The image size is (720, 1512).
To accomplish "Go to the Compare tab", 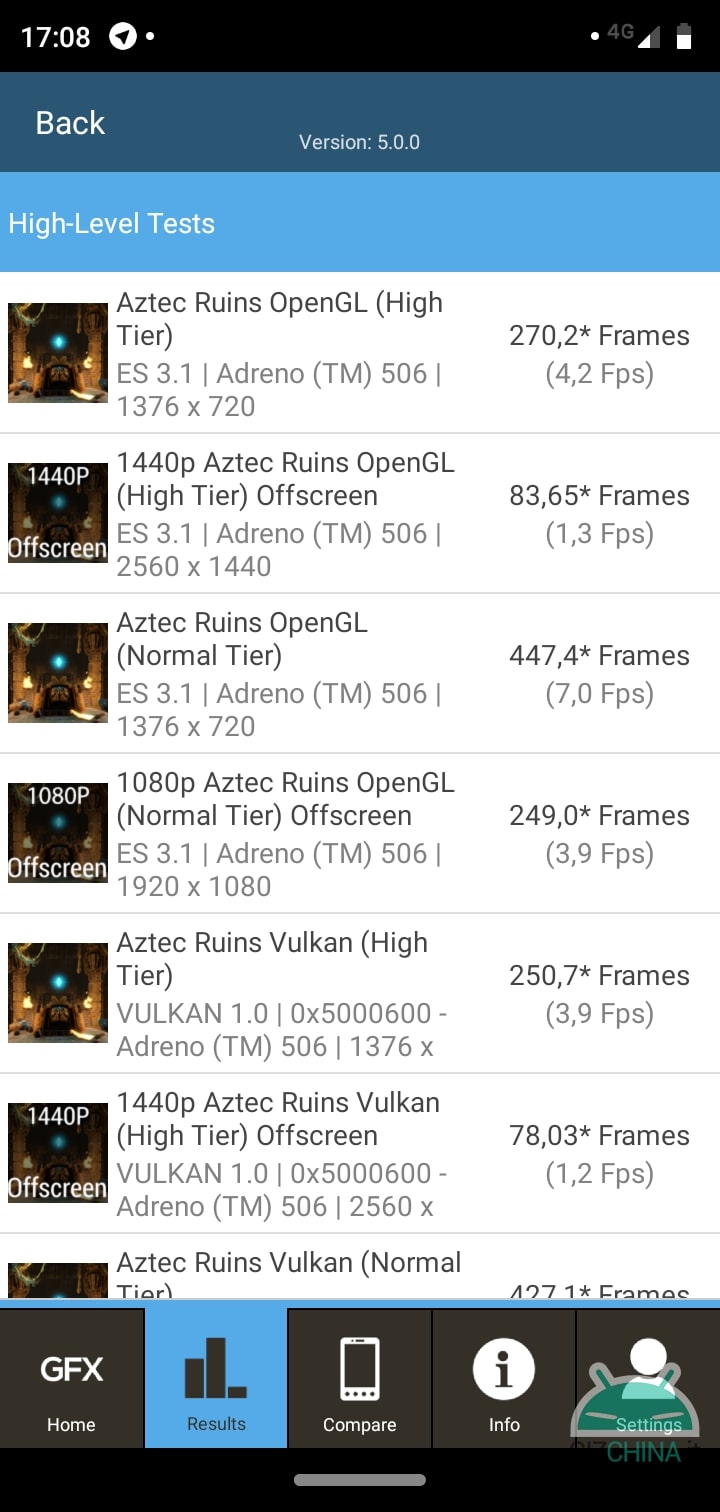I will click(x=360, y=1379).
